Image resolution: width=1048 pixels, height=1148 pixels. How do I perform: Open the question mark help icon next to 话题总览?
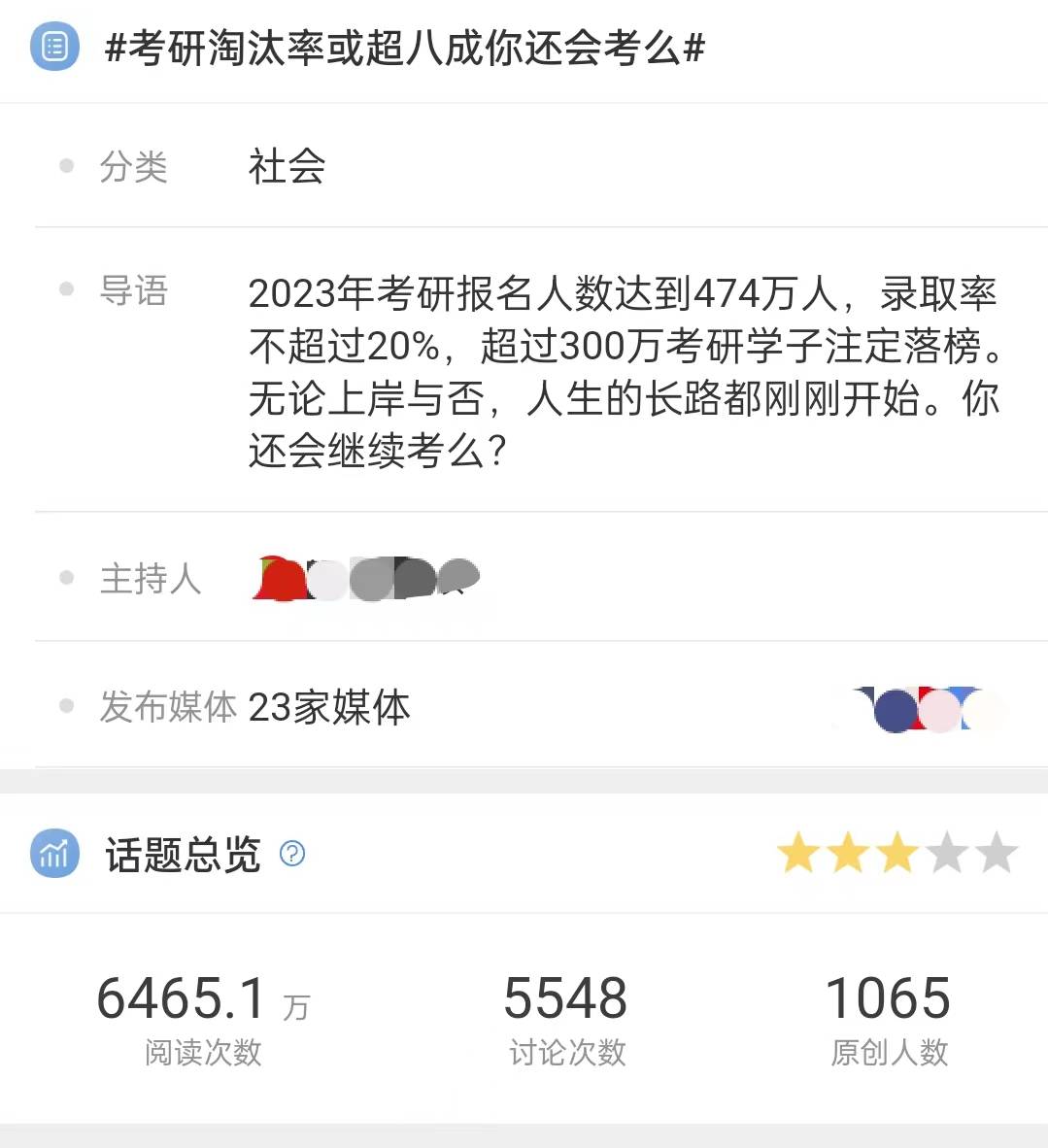tap(293, 854)
